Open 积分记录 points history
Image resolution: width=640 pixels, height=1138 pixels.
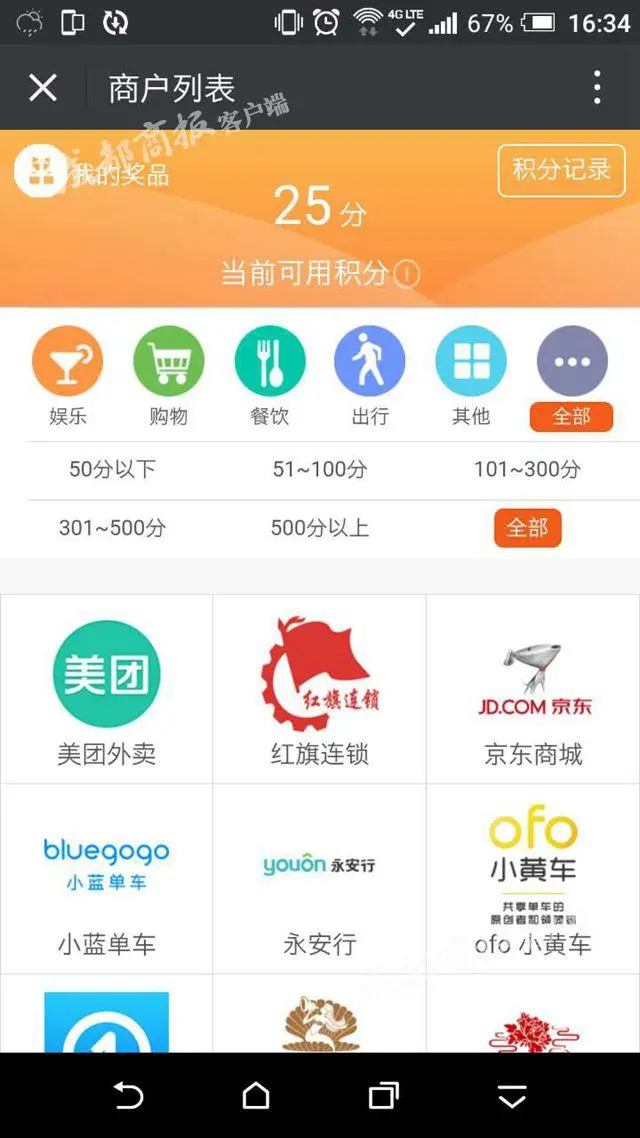[561, 170]
